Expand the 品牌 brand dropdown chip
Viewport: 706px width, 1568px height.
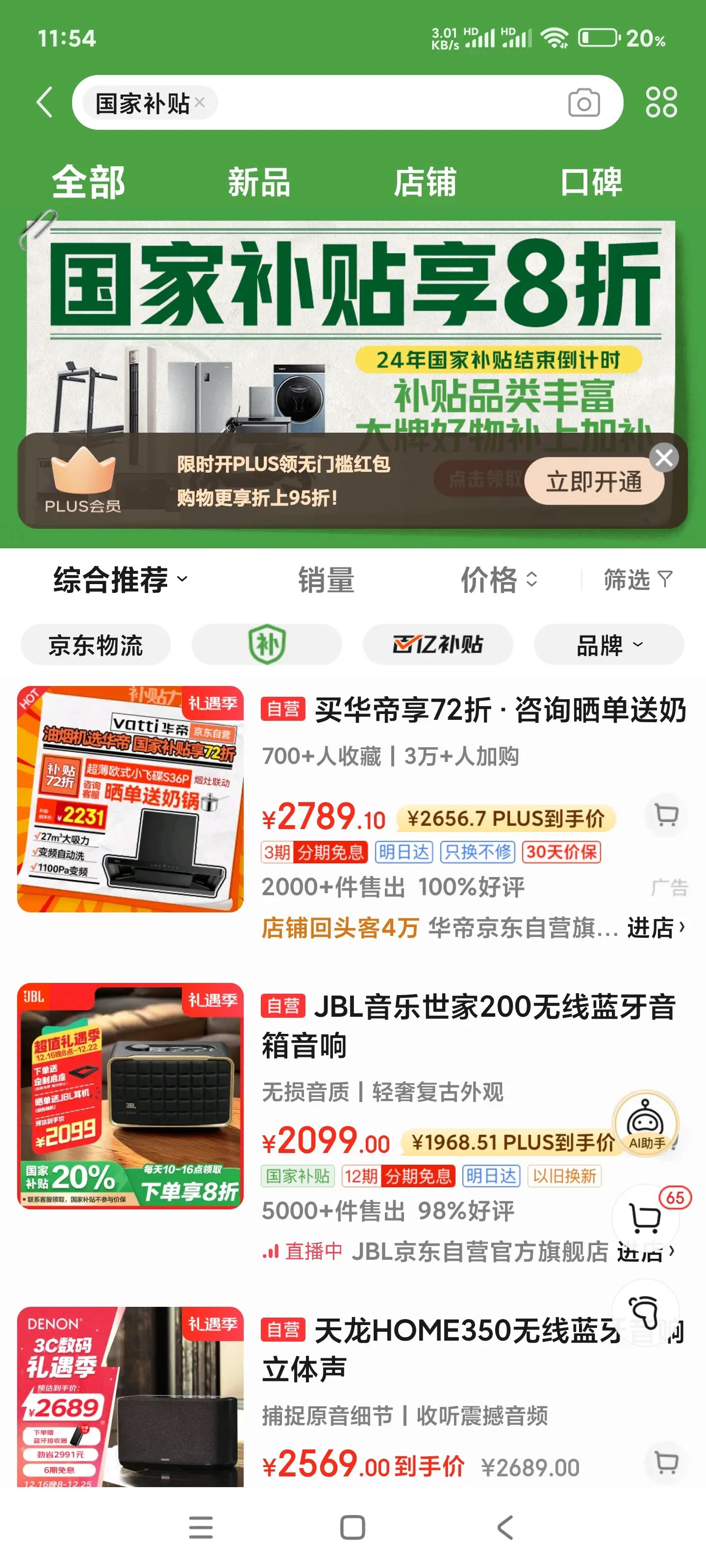pyautogui.click(x=608, y=645)
